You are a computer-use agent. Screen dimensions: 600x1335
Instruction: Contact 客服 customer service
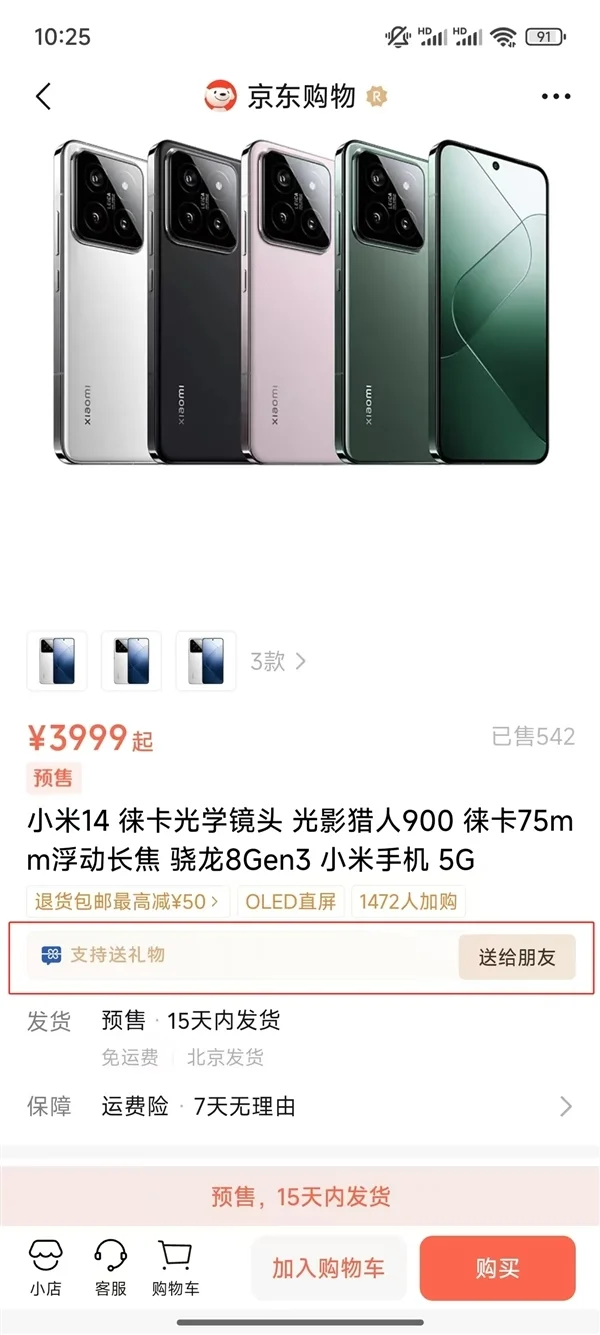coord(111,1268)
